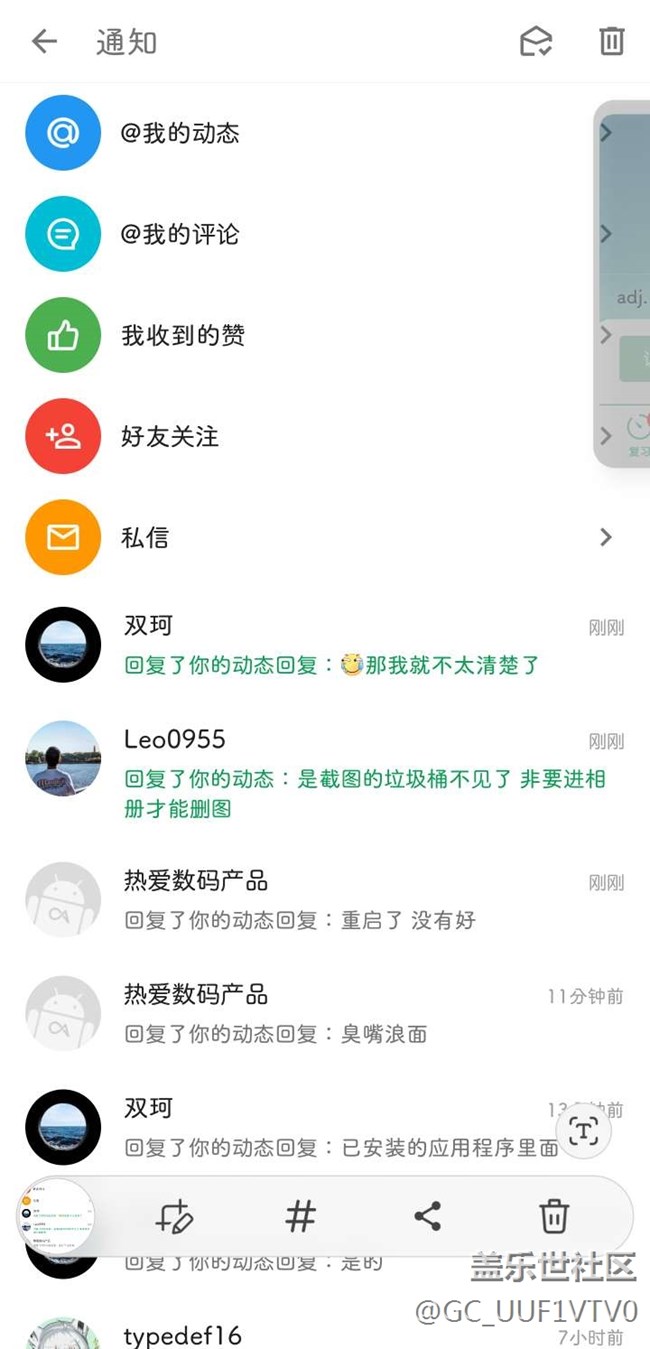Screen dimensions: 650x1349
Task: Open the screenshot preview thumbnail
Action: [x=55, y=1216]
